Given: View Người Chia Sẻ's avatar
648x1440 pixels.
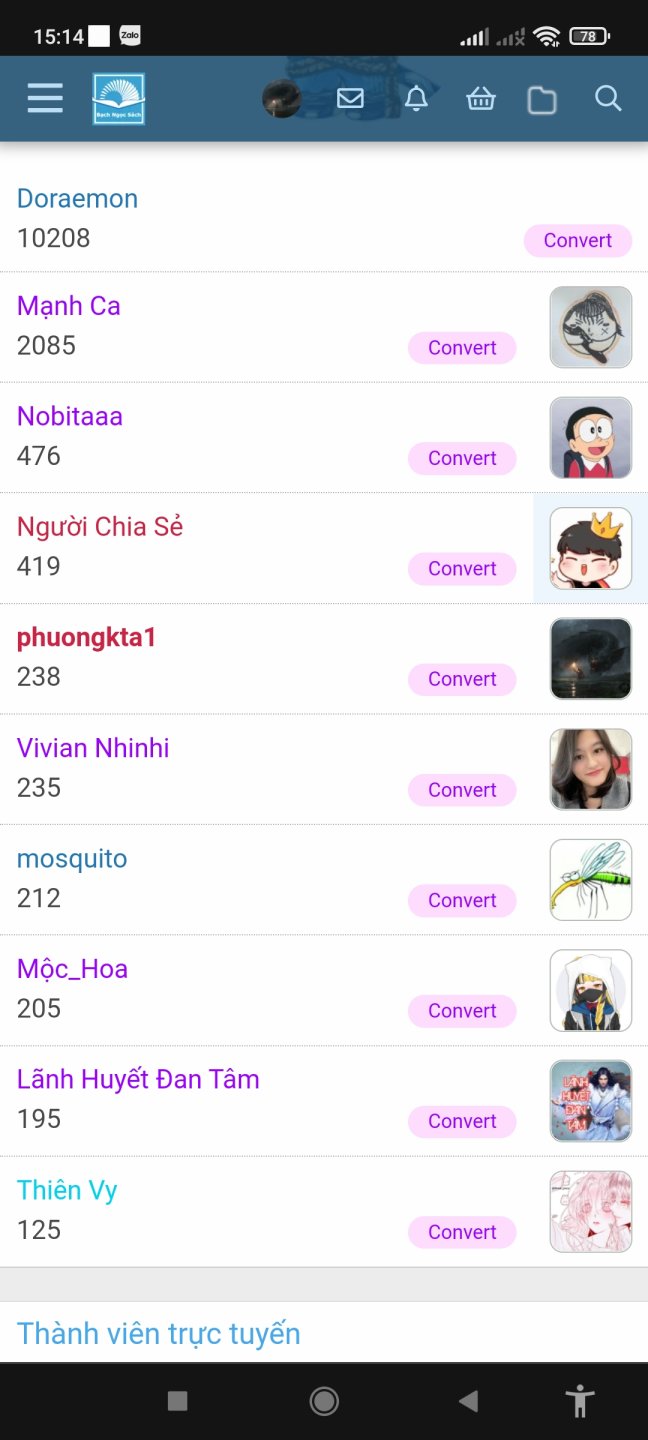Looking at the screenshot, I should [591, 548].
